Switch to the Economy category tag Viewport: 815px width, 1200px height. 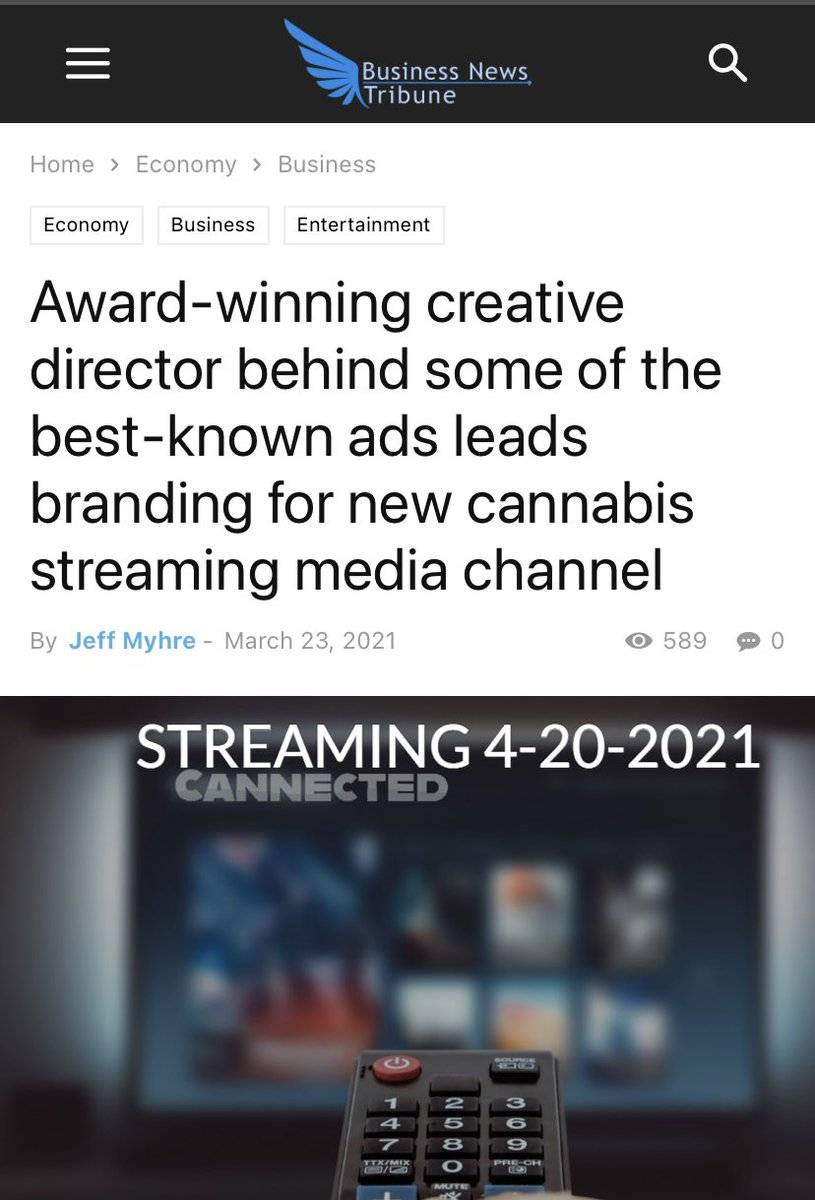coord(86,225)
